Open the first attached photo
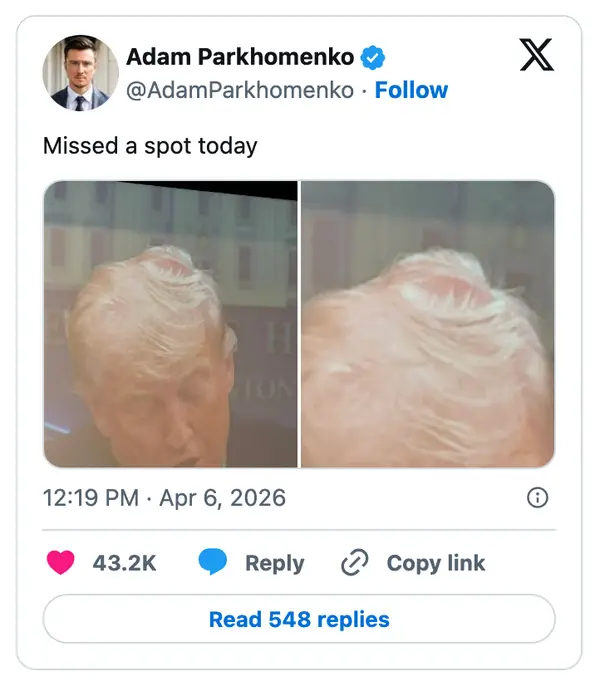The image size is (600, 686). (x=170, y=324)
